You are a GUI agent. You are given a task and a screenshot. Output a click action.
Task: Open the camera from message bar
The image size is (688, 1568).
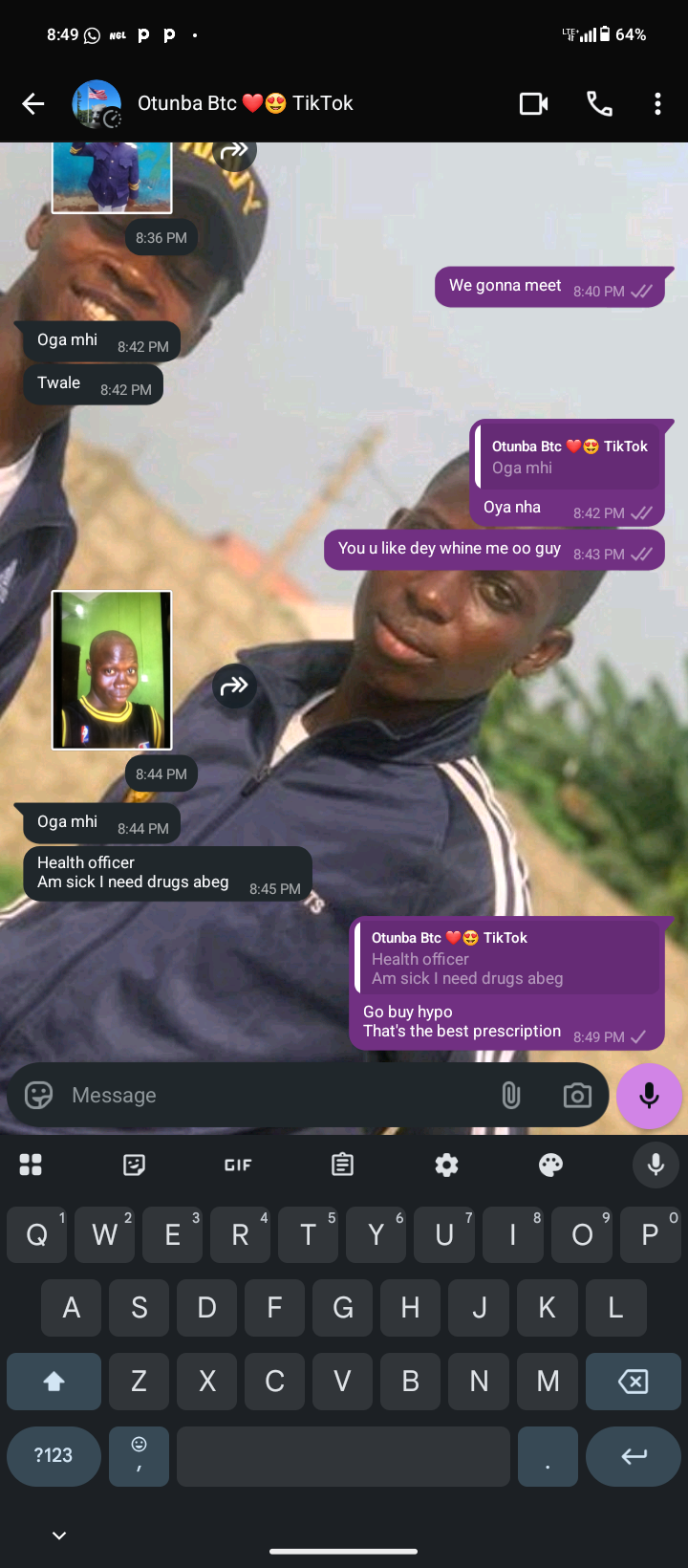577,1095
